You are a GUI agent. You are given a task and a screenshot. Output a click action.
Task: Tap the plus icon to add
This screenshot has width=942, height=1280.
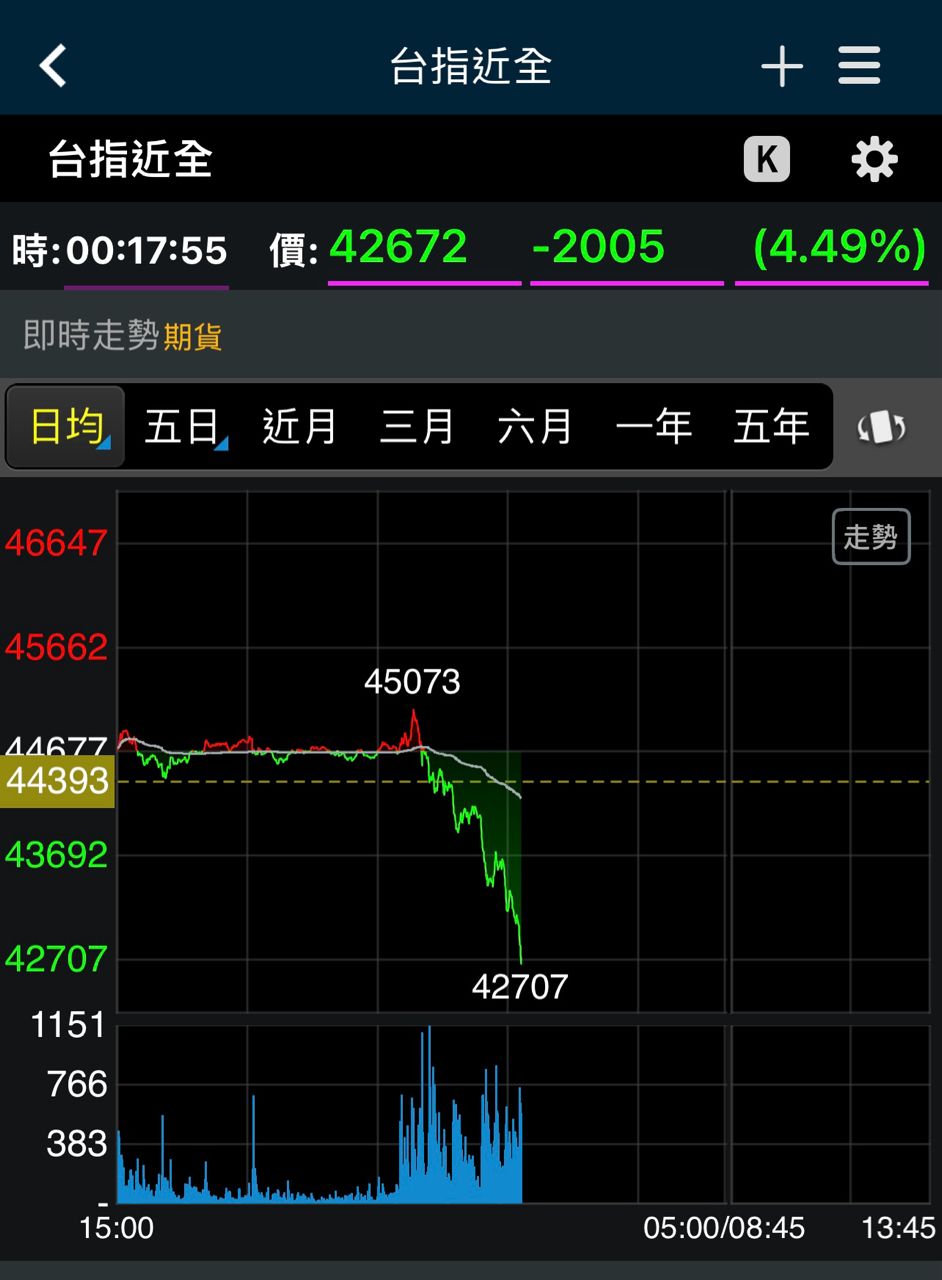tap(781, 67)
